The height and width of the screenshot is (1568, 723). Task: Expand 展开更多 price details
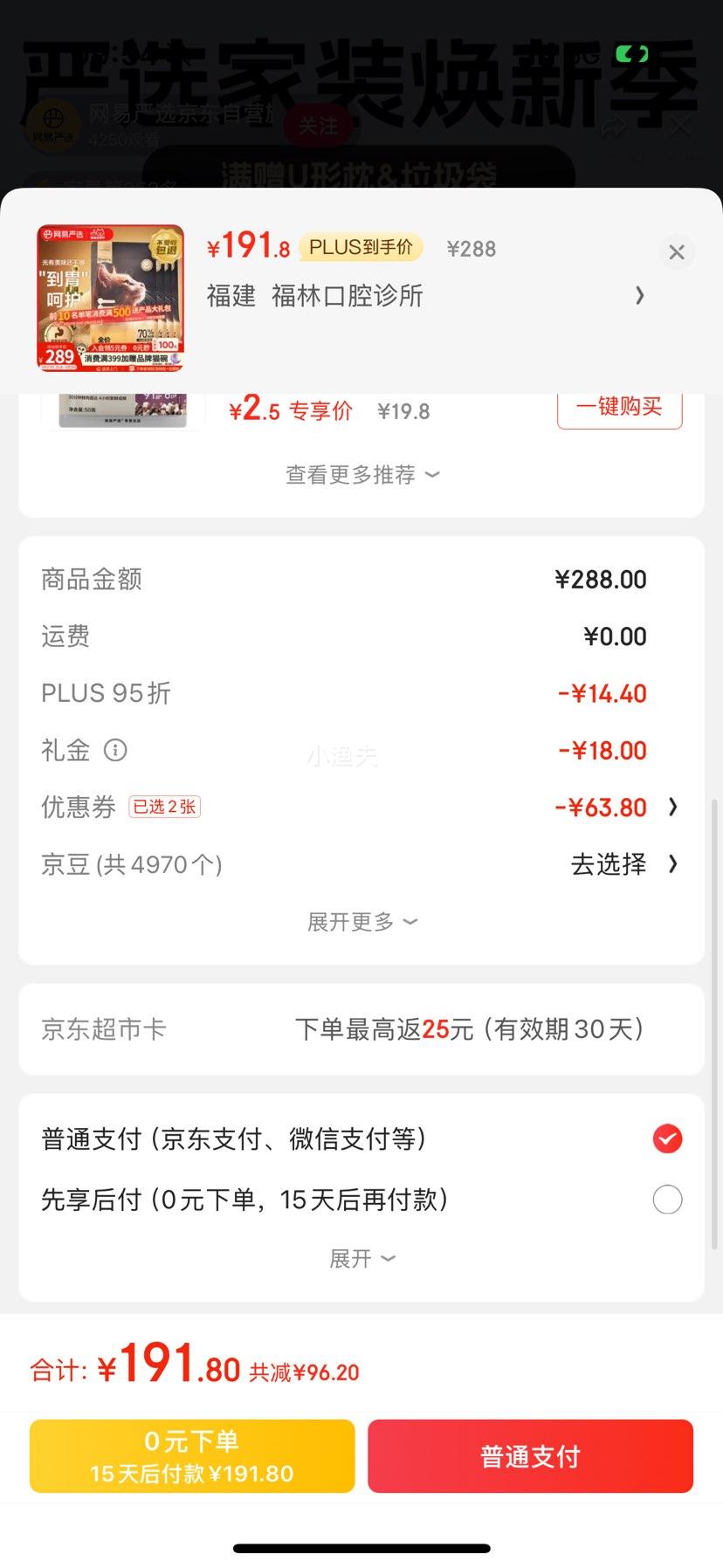pos(361,922)
